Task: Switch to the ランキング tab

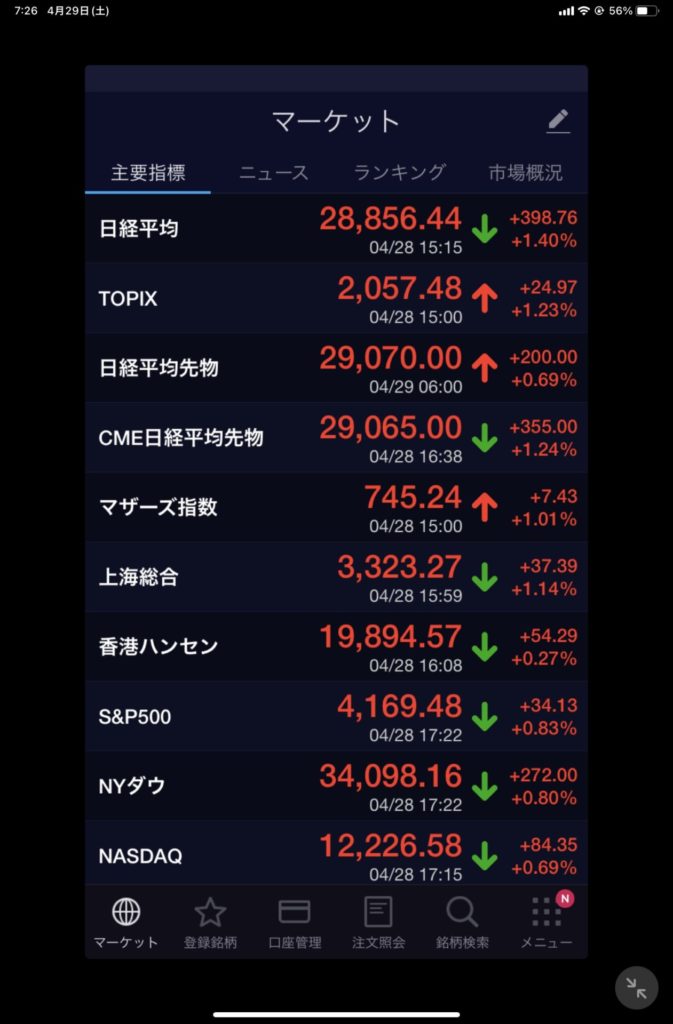Action: pos(399,173)
